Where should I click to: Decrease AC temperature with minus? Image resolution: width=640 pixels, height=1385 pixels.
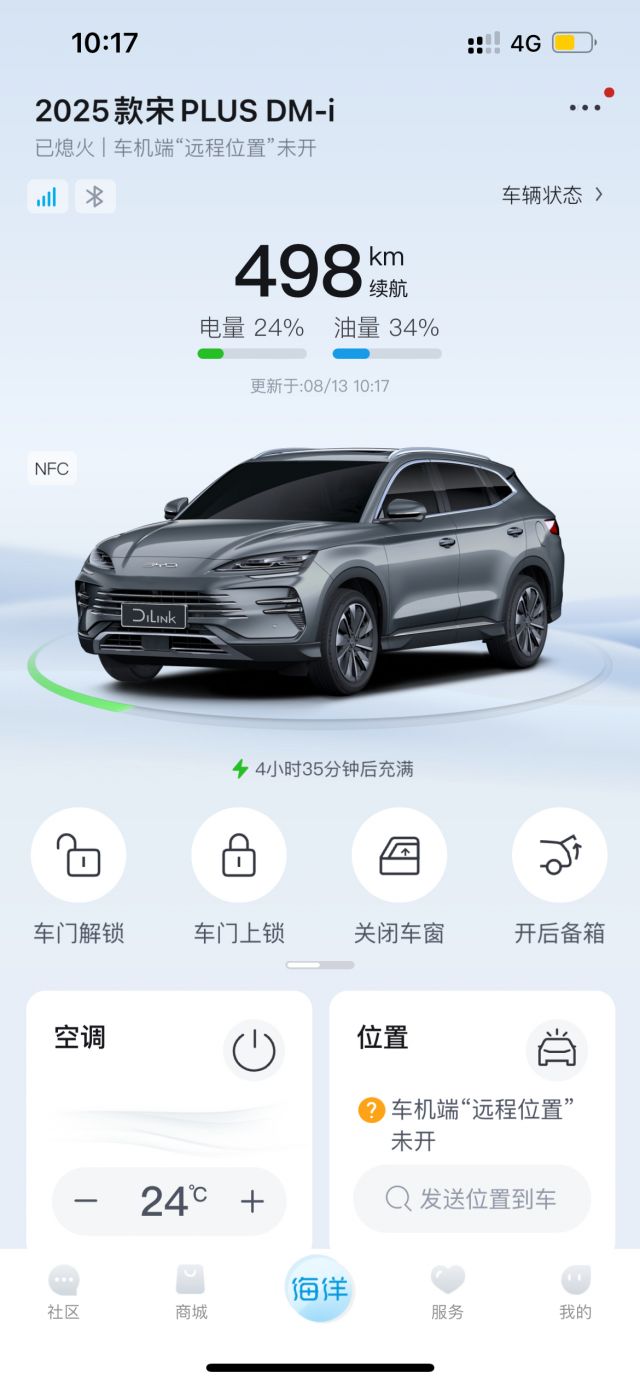(x=86, y=1201)
